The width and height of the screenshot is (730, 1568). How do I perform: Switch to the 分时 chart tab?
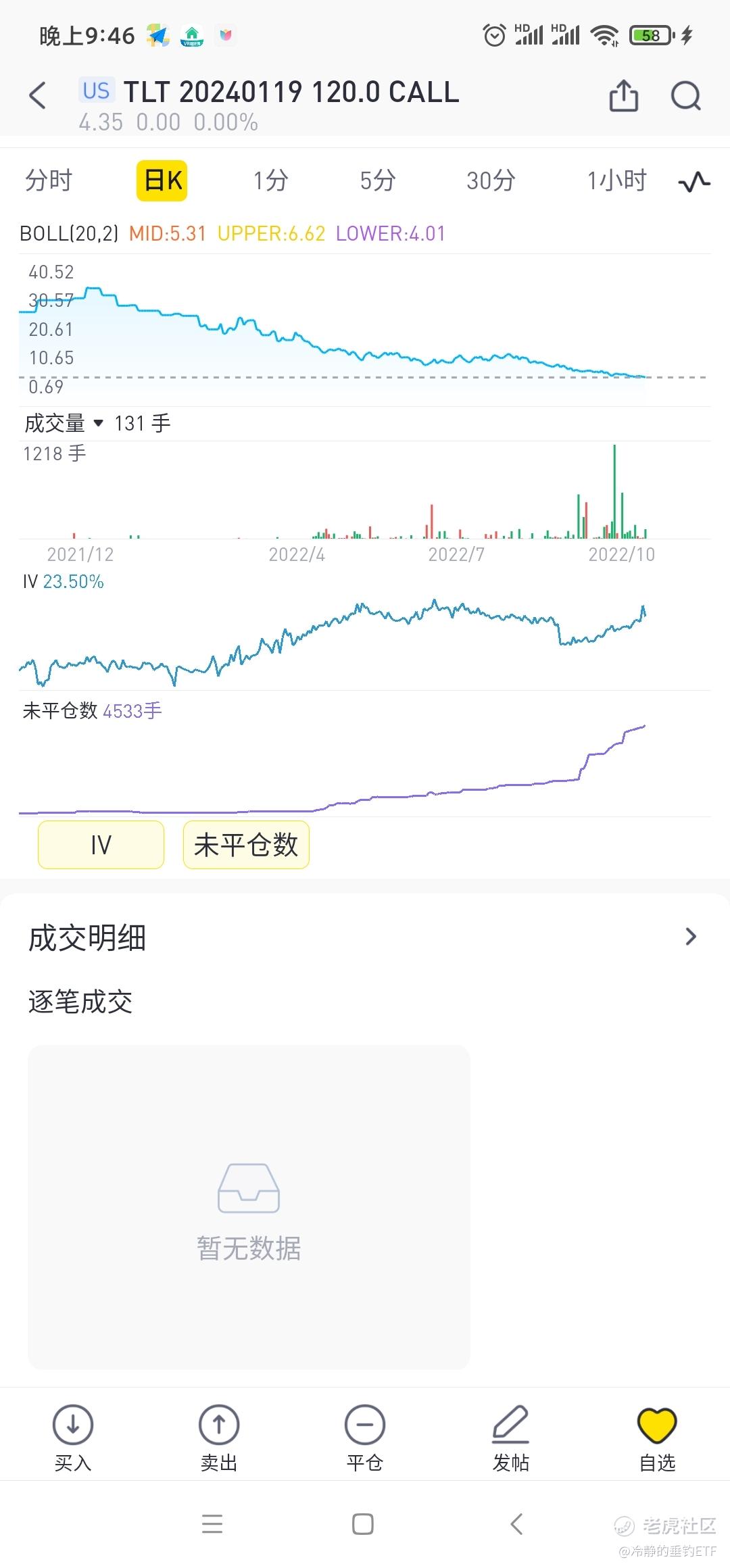pyautogui.click(x=49, y=180)
